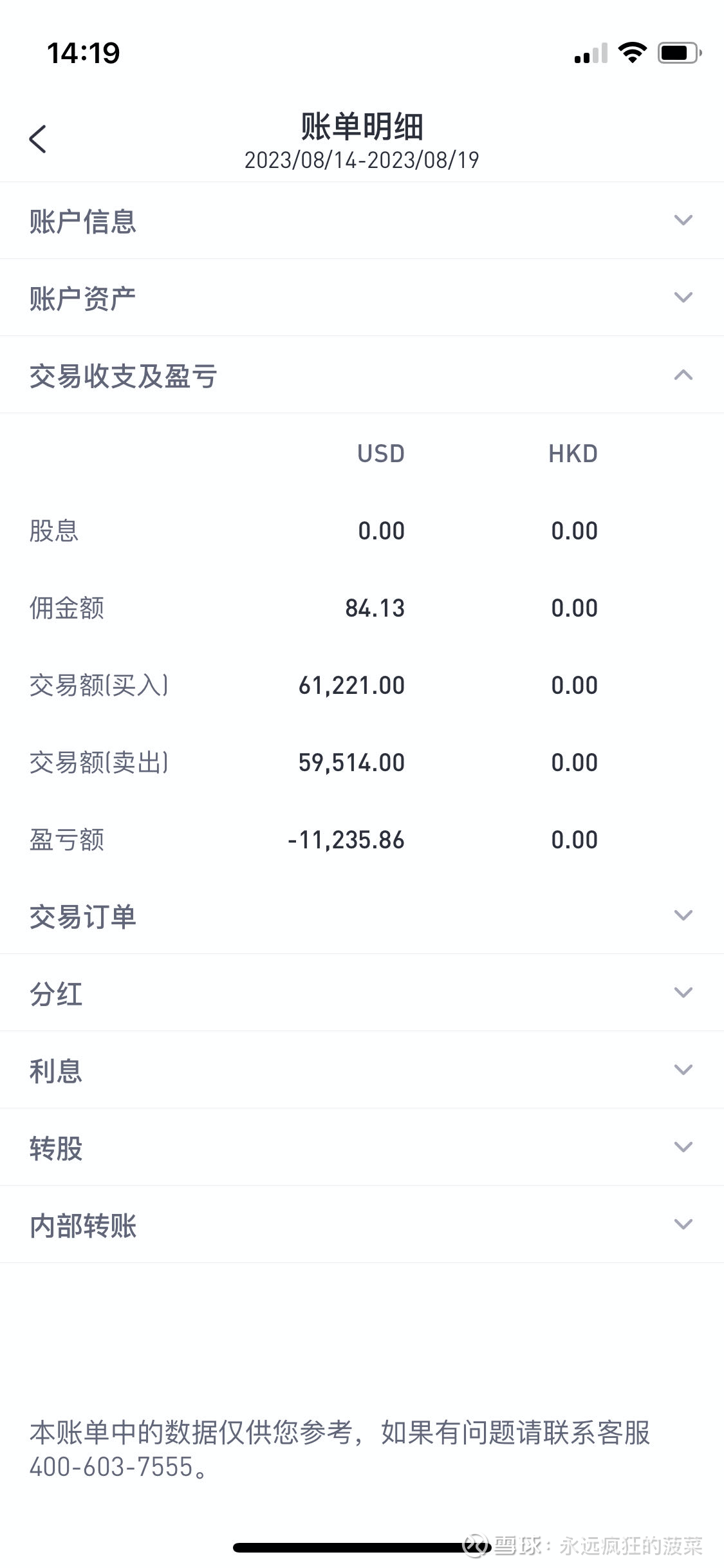The width and height of the screenshot is (724, 1568).
Task: Tap the cellular signal icon
Action: coord(589,55)
